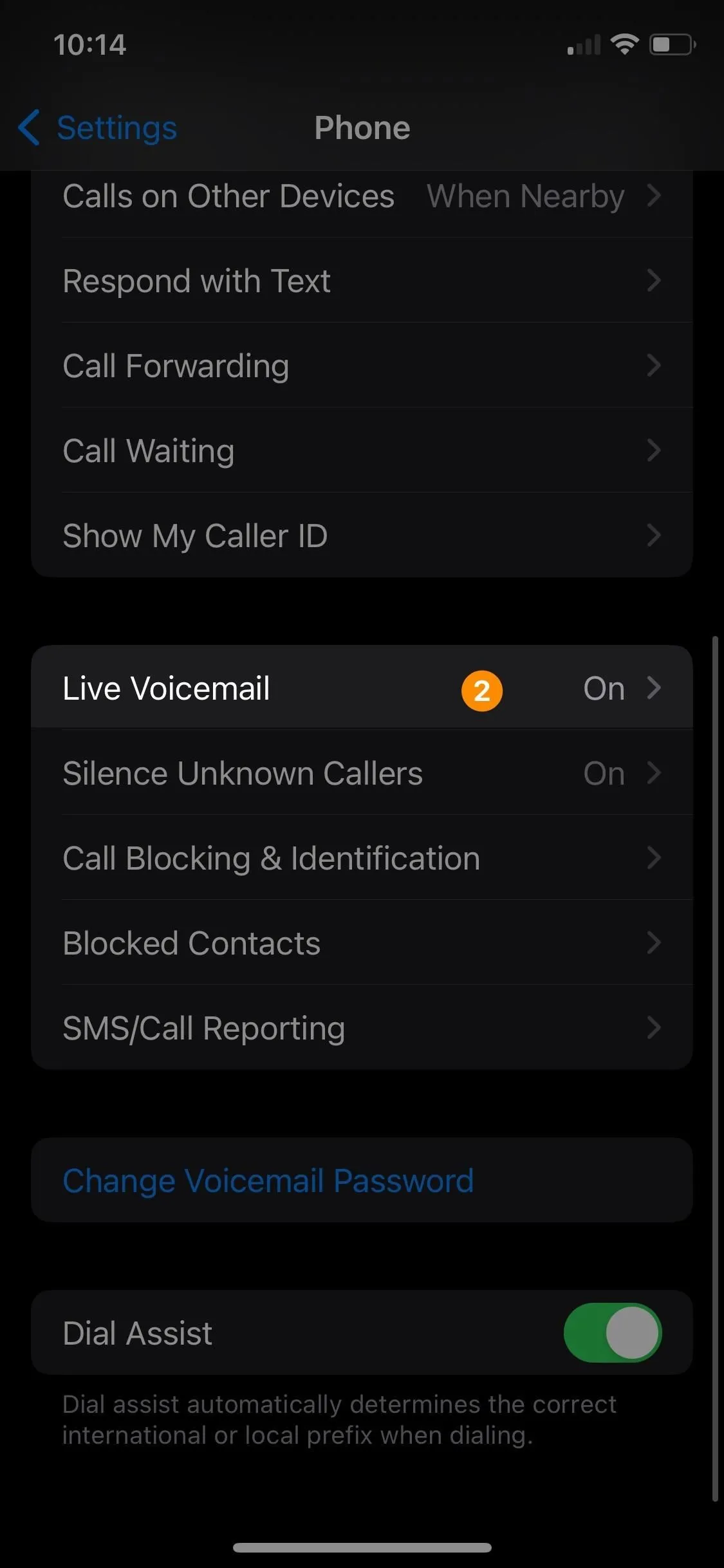Screen dimensions: 724x1568
Task: Tap Change Voicemail Password
Action: pyautogui.click(x=268, y=1181)
